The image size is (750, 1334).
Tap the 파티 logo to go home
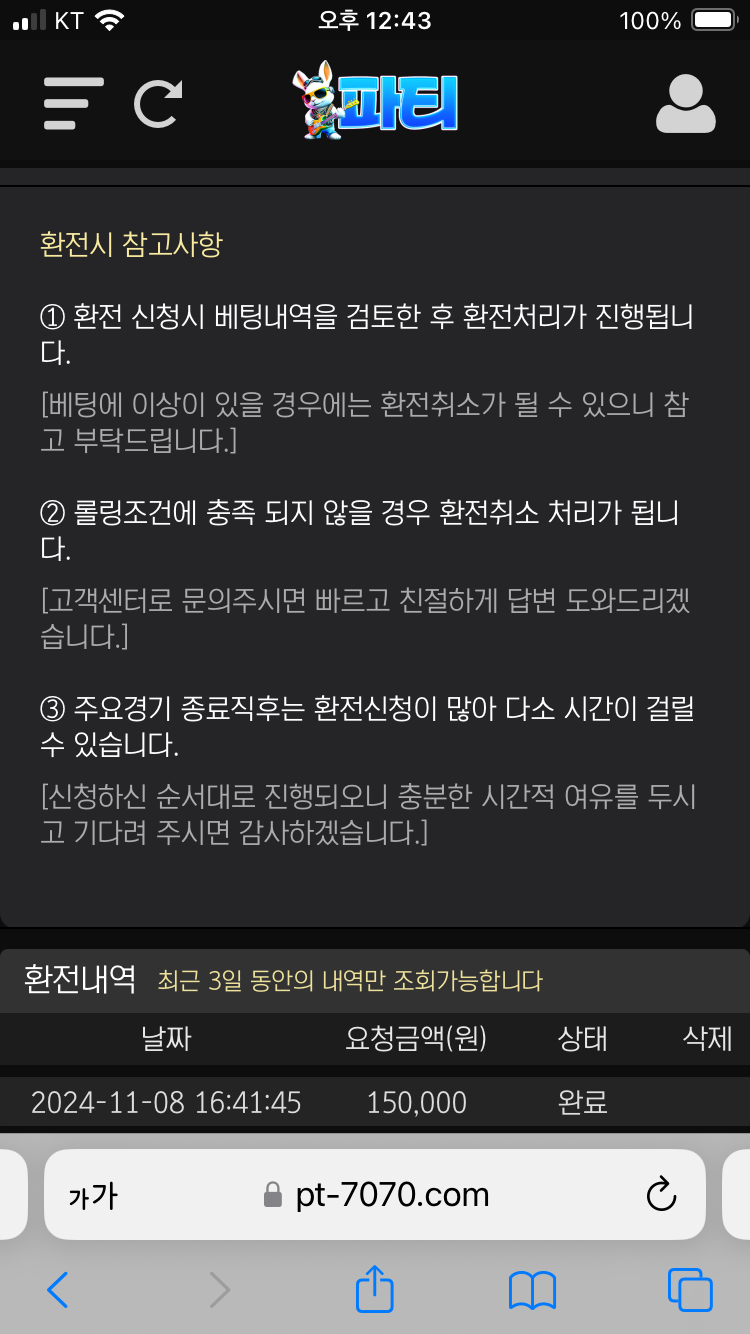(375, 100)
